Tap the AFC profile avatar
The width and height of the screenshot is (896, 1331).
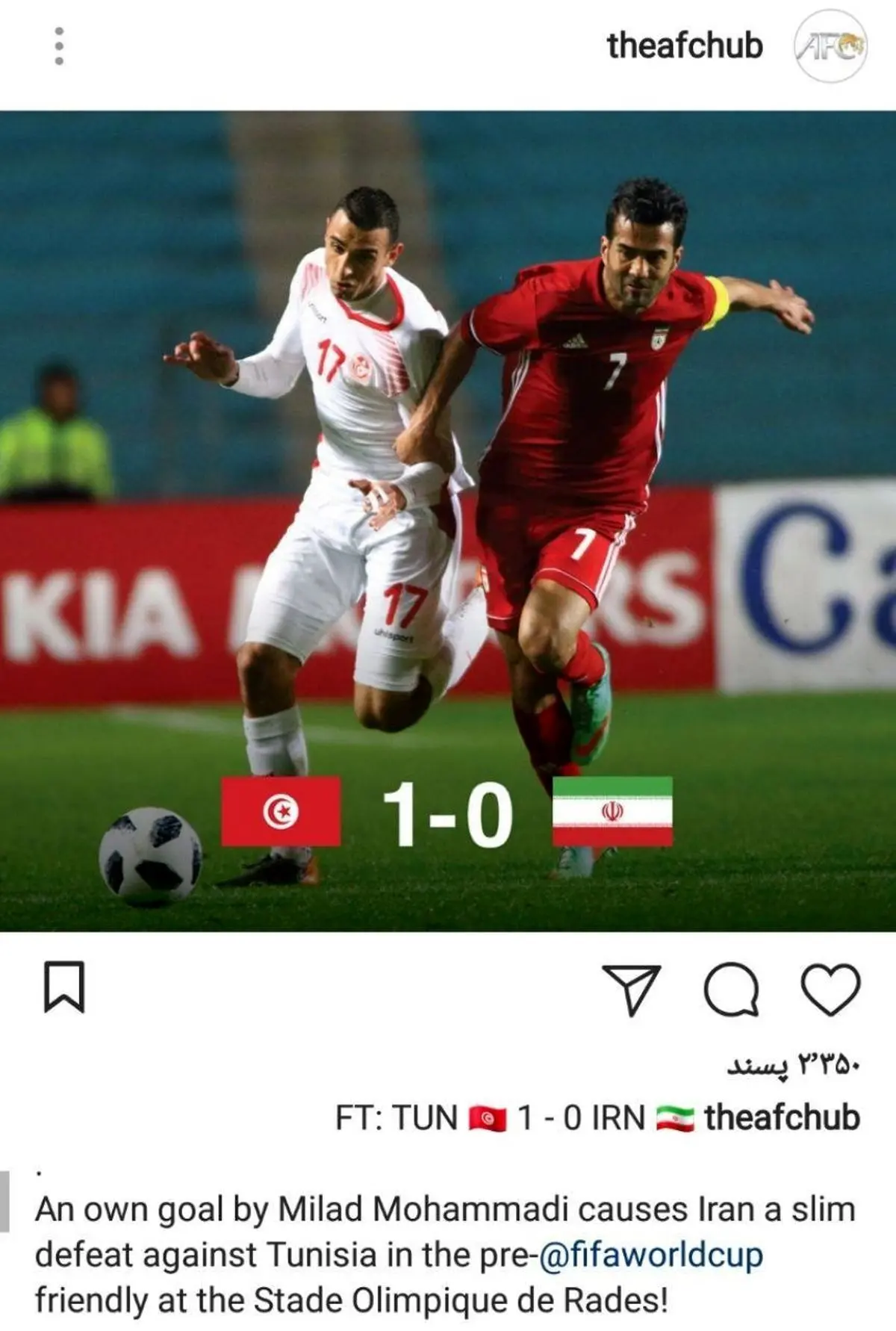830,46
